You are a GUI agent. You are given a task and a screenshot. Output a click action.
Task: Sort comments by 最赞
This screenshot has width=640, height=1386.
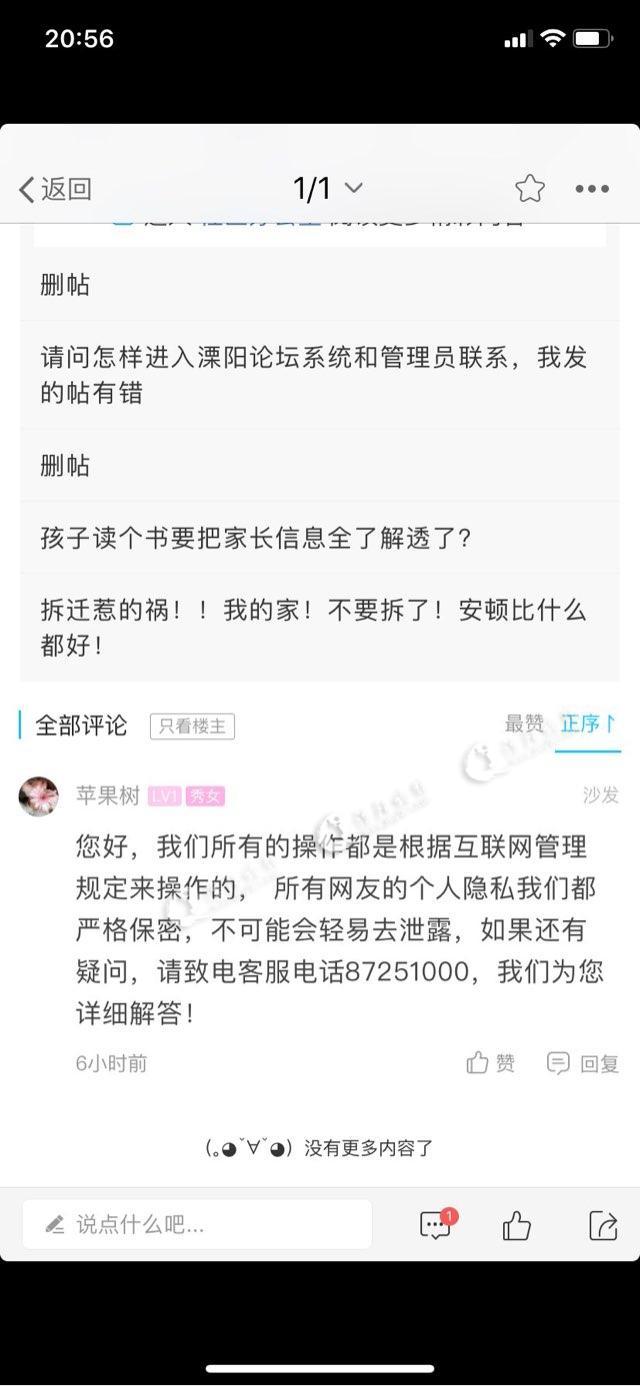(x=524, y=724)
